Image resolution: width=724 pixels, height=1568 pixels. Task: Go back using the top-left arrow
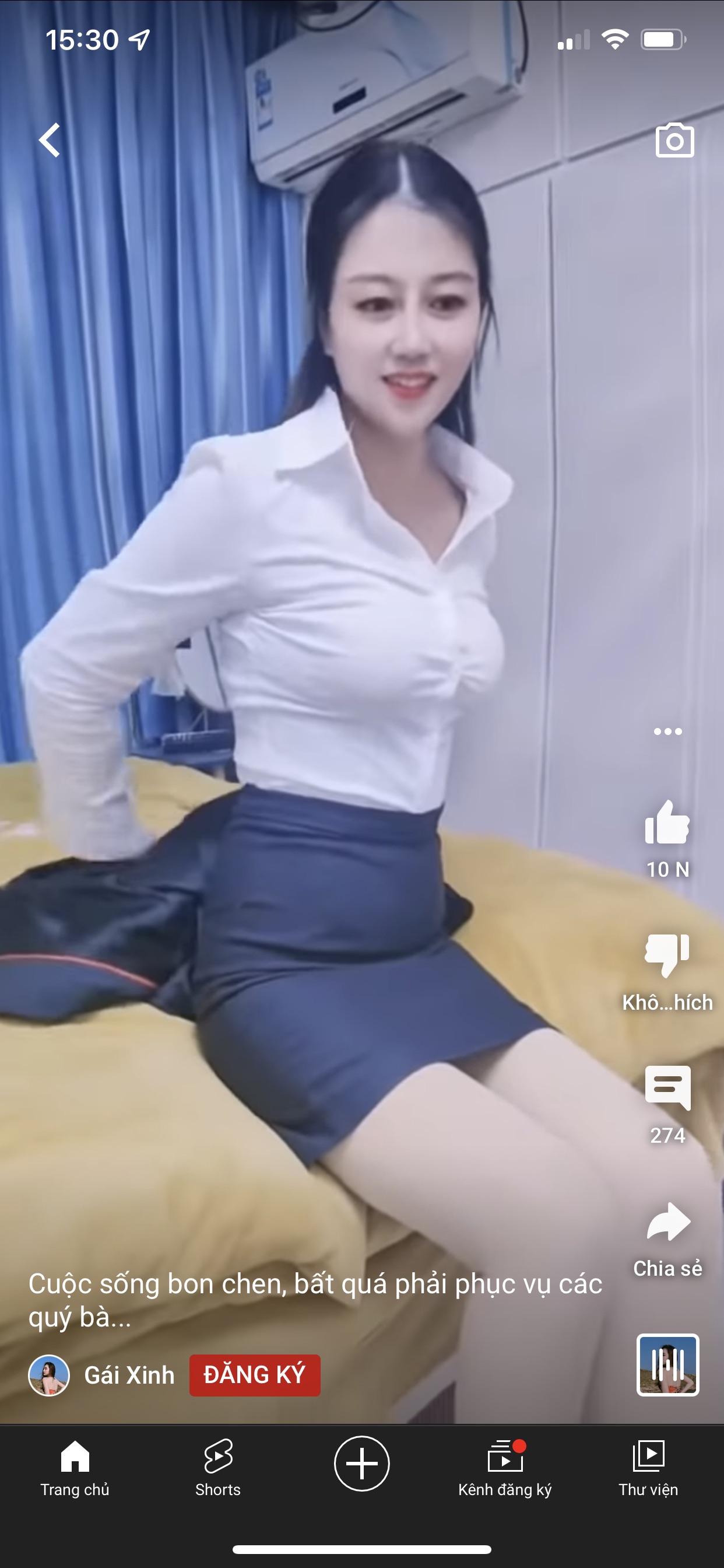(50, 140)
